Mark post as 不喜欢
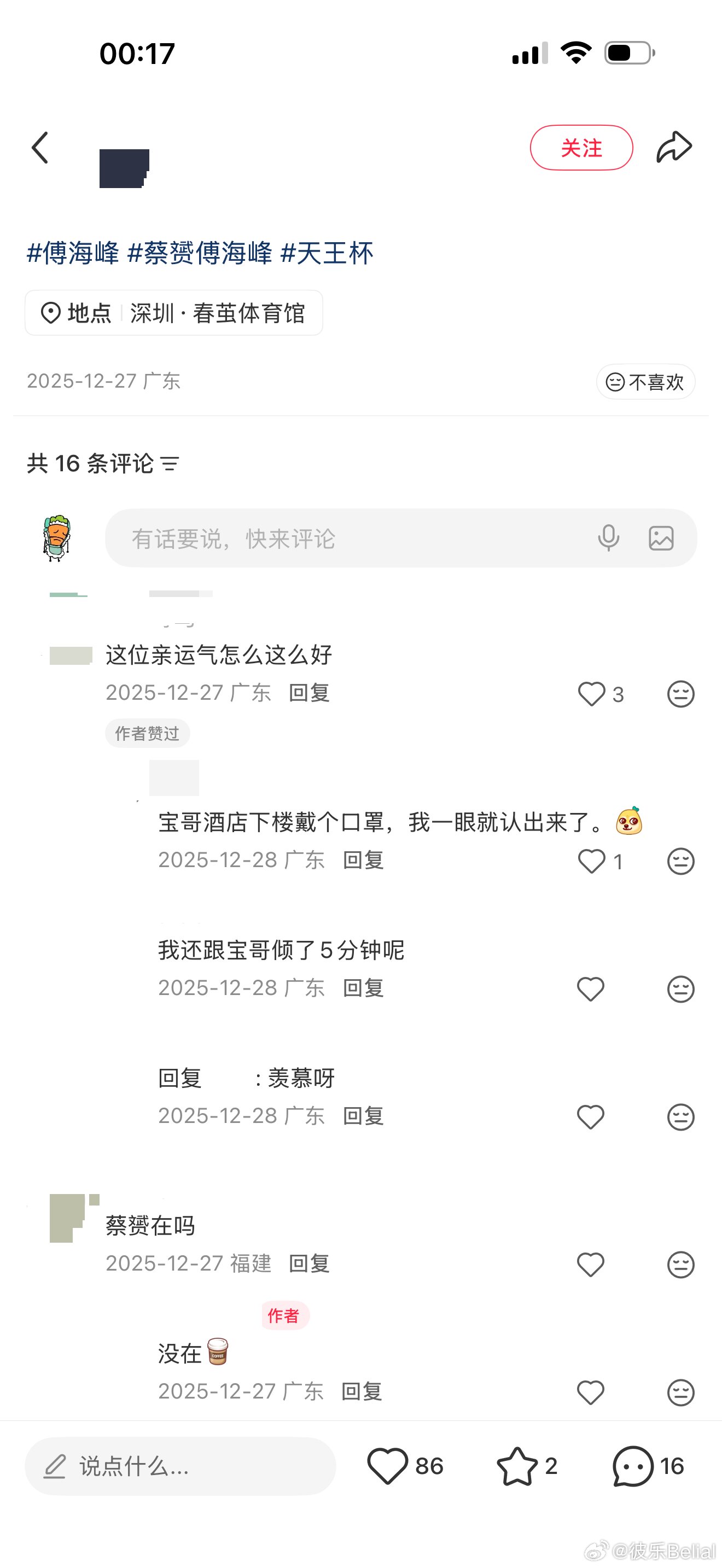Image resolution: width=722 pixels, height=1568 pixels. click(645, 382)
